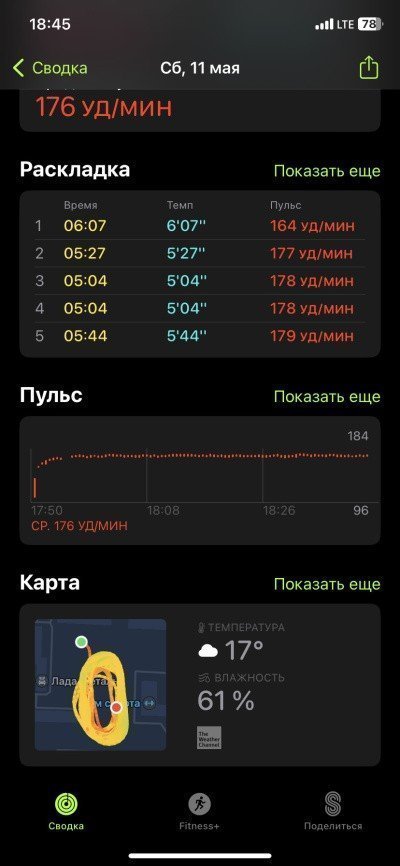Go back to Сводка

click(x=50, y=68)
